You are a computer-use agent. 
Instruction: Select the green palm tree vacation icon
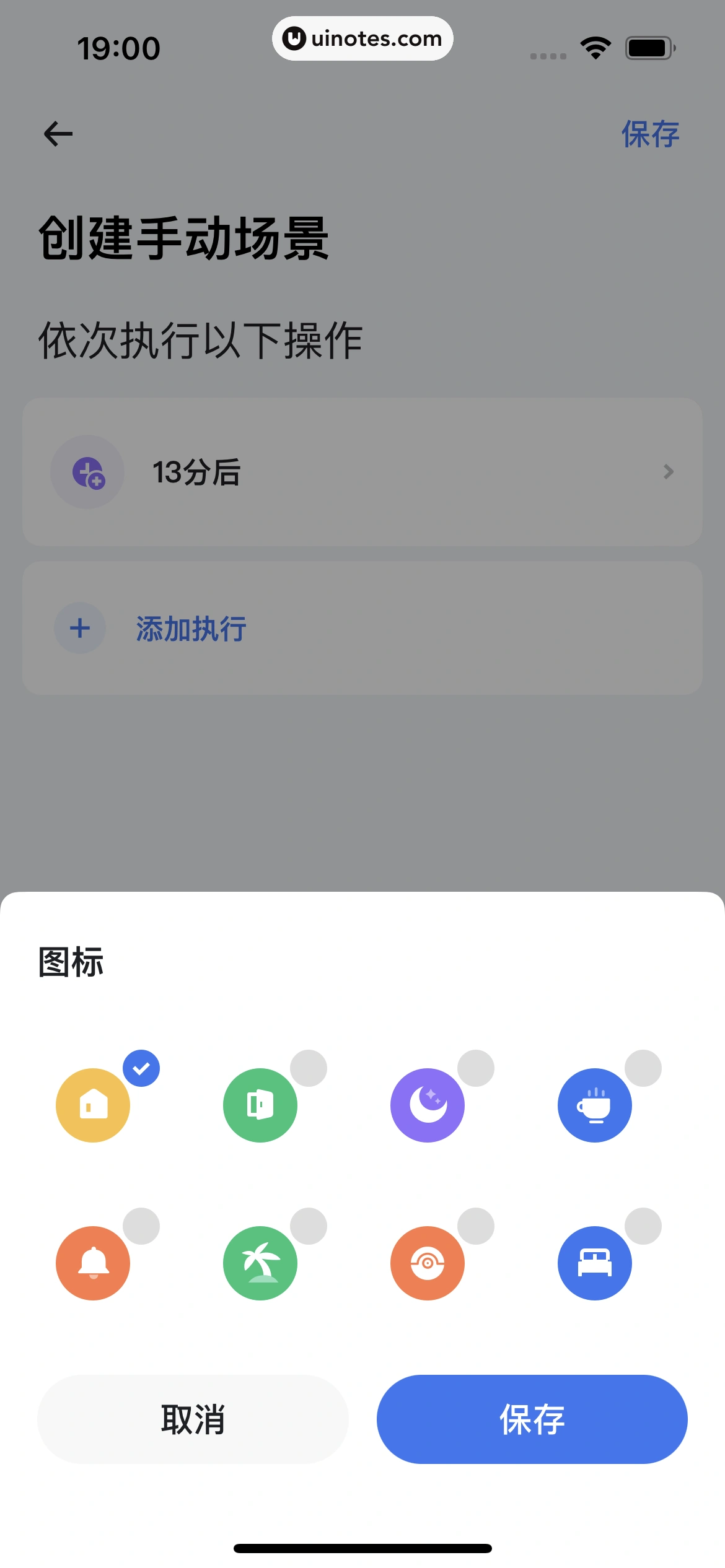260,1263
